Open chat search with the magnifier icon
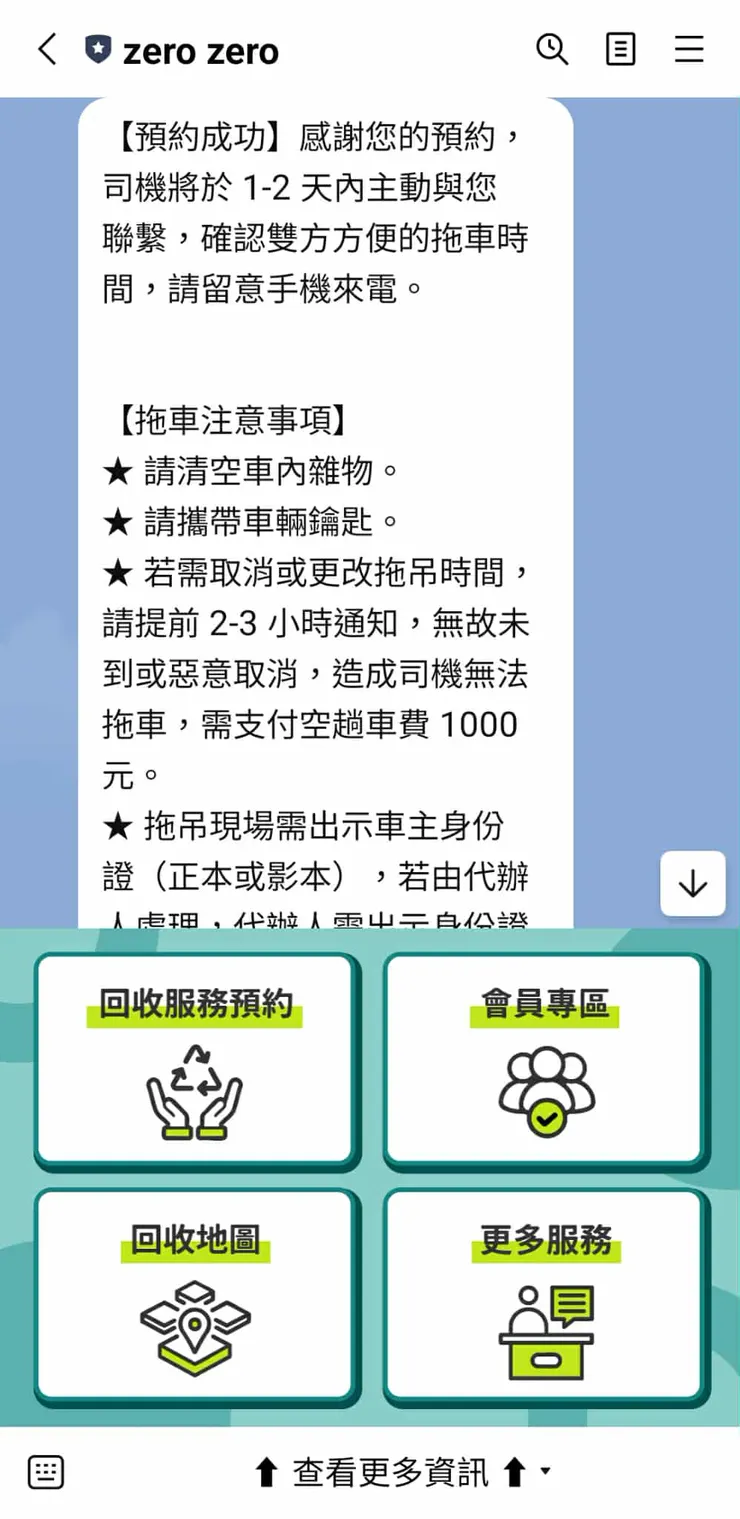740x1519 pixels. [x=553, y=49]
